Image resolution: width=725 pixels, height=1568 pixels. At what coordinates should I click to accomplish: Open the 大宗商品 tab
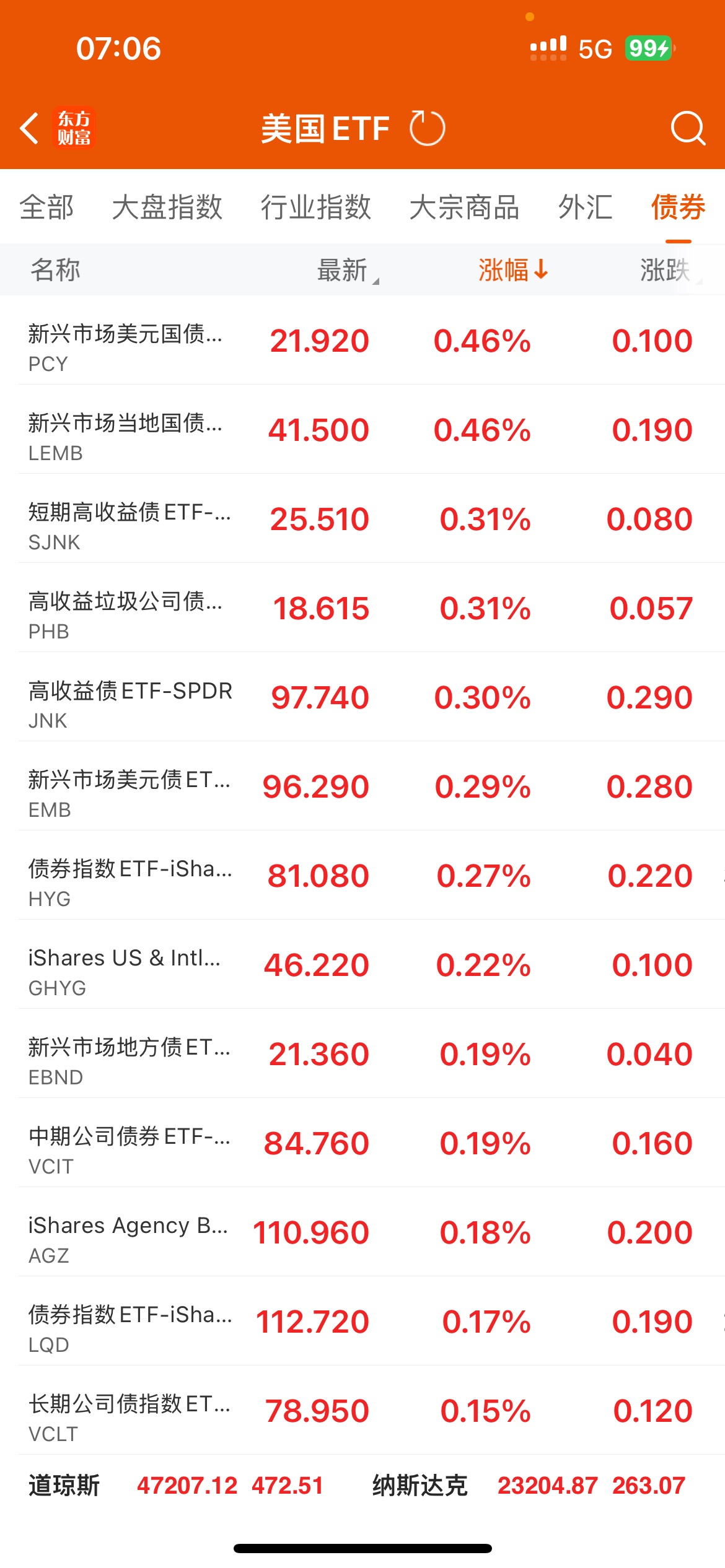click(x=464, y=207)
